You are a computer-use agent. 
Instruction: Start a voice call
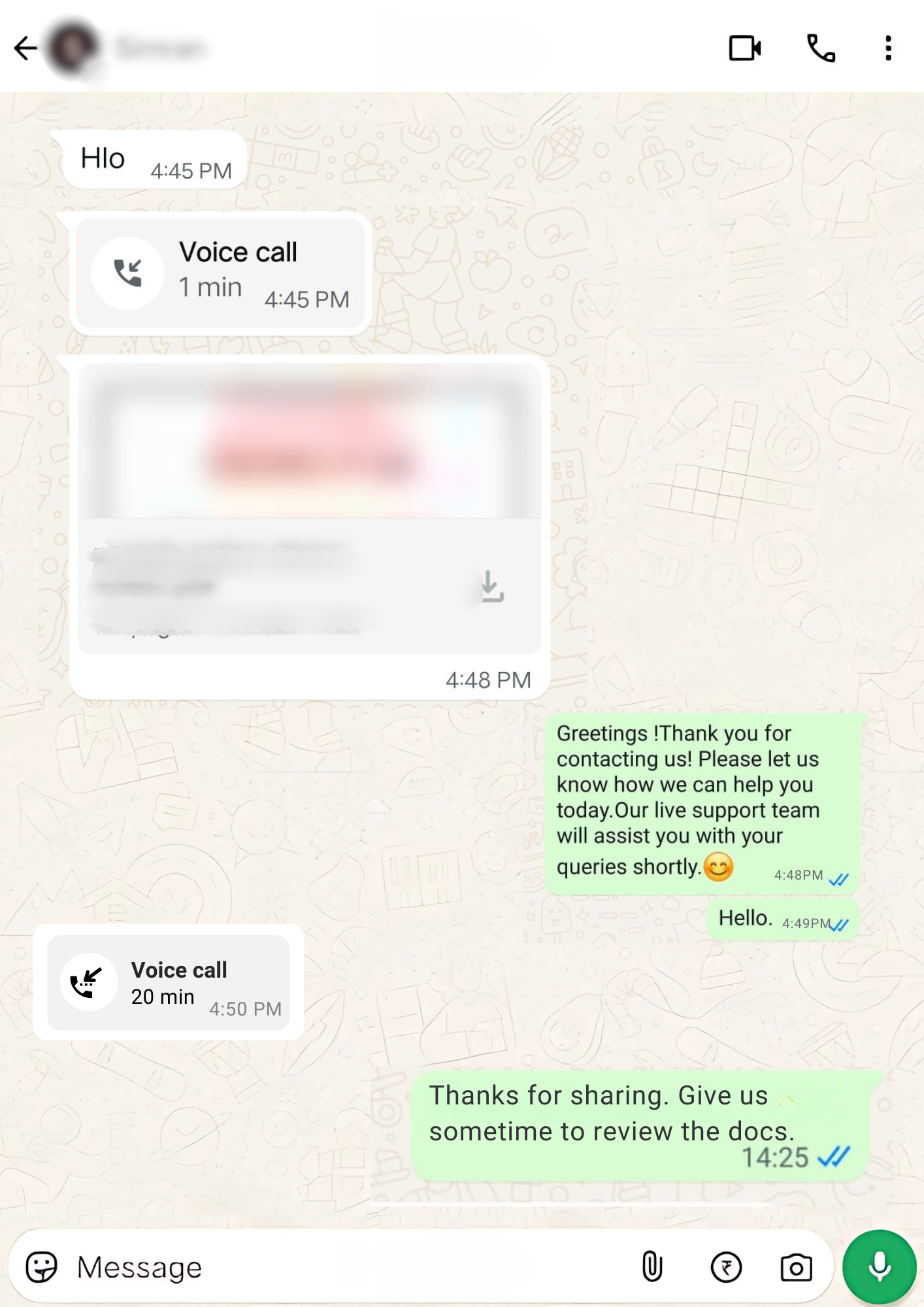pos(821,48)
